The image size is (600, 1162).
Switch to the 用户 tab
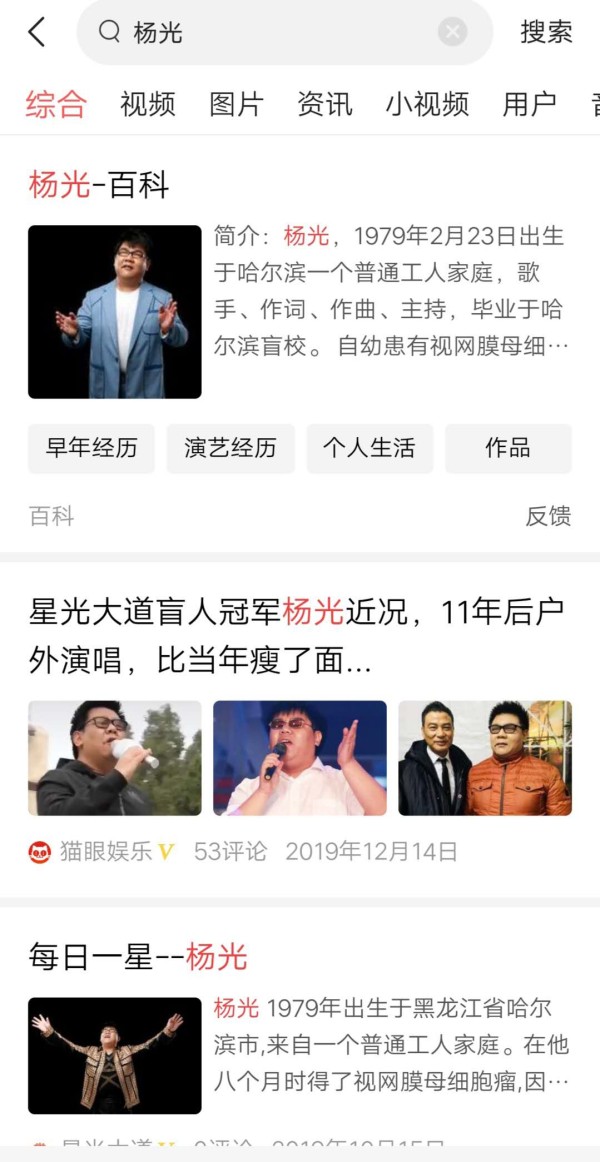pos(530,104)
